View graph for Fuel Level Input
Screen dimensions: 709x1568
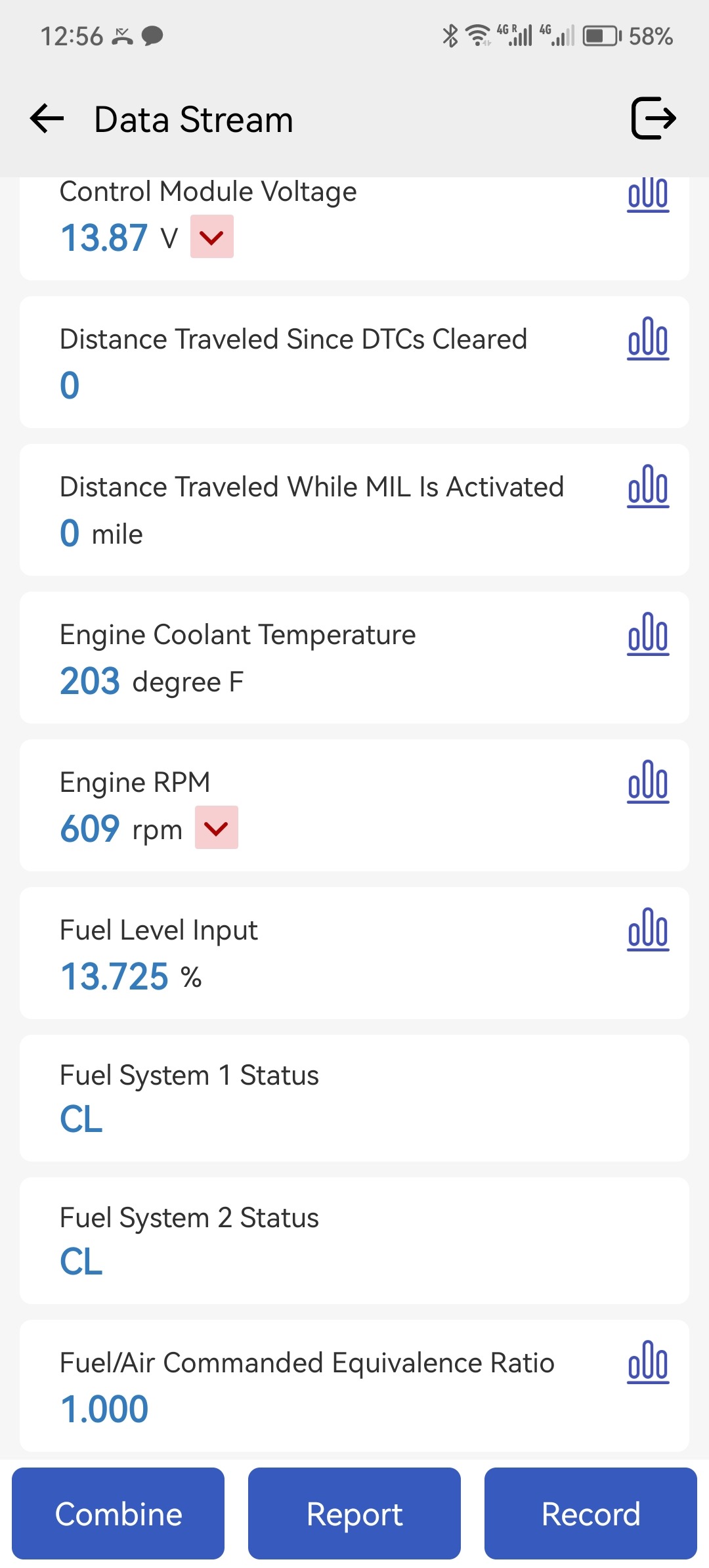coord(648,930)
